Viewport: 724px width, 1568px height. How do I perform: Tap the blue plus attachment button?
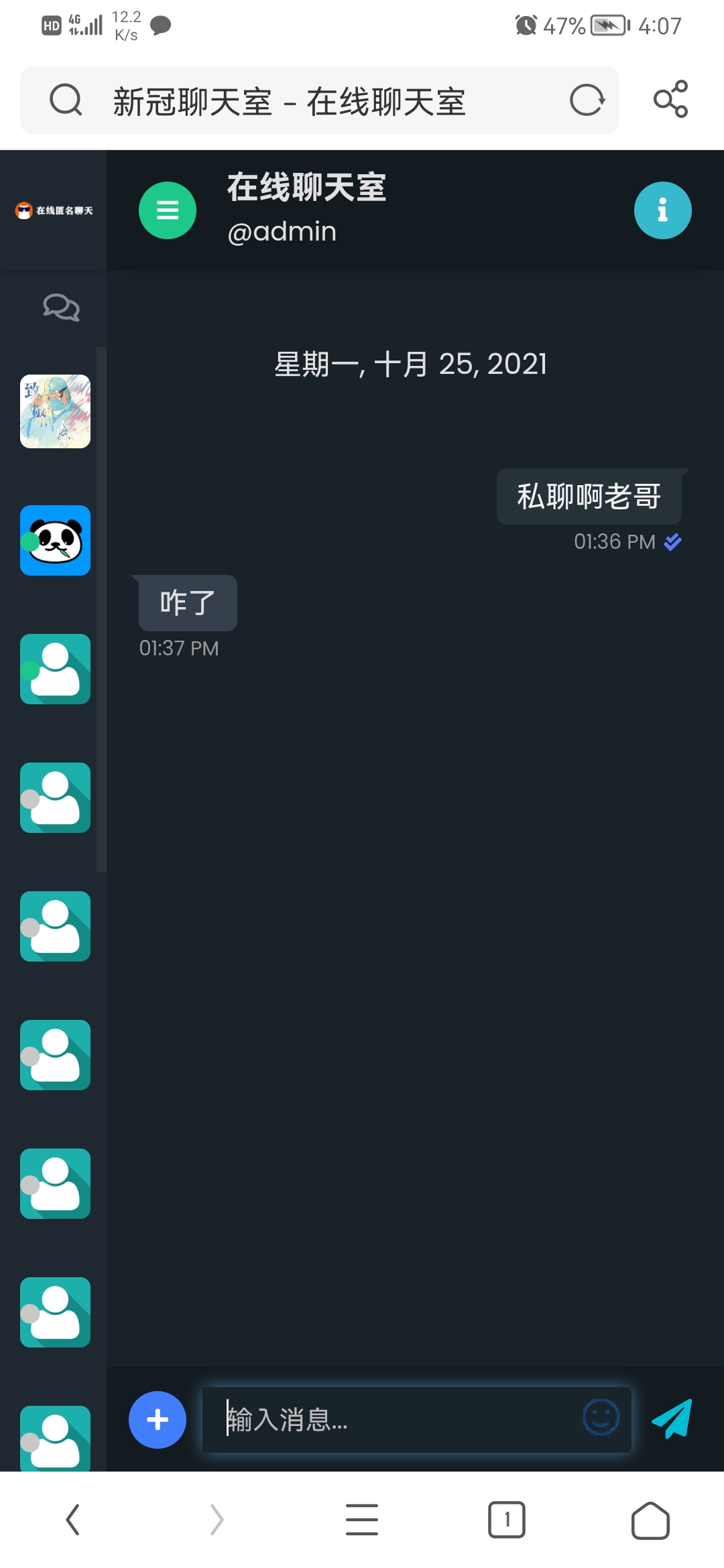click(158, 1419)
